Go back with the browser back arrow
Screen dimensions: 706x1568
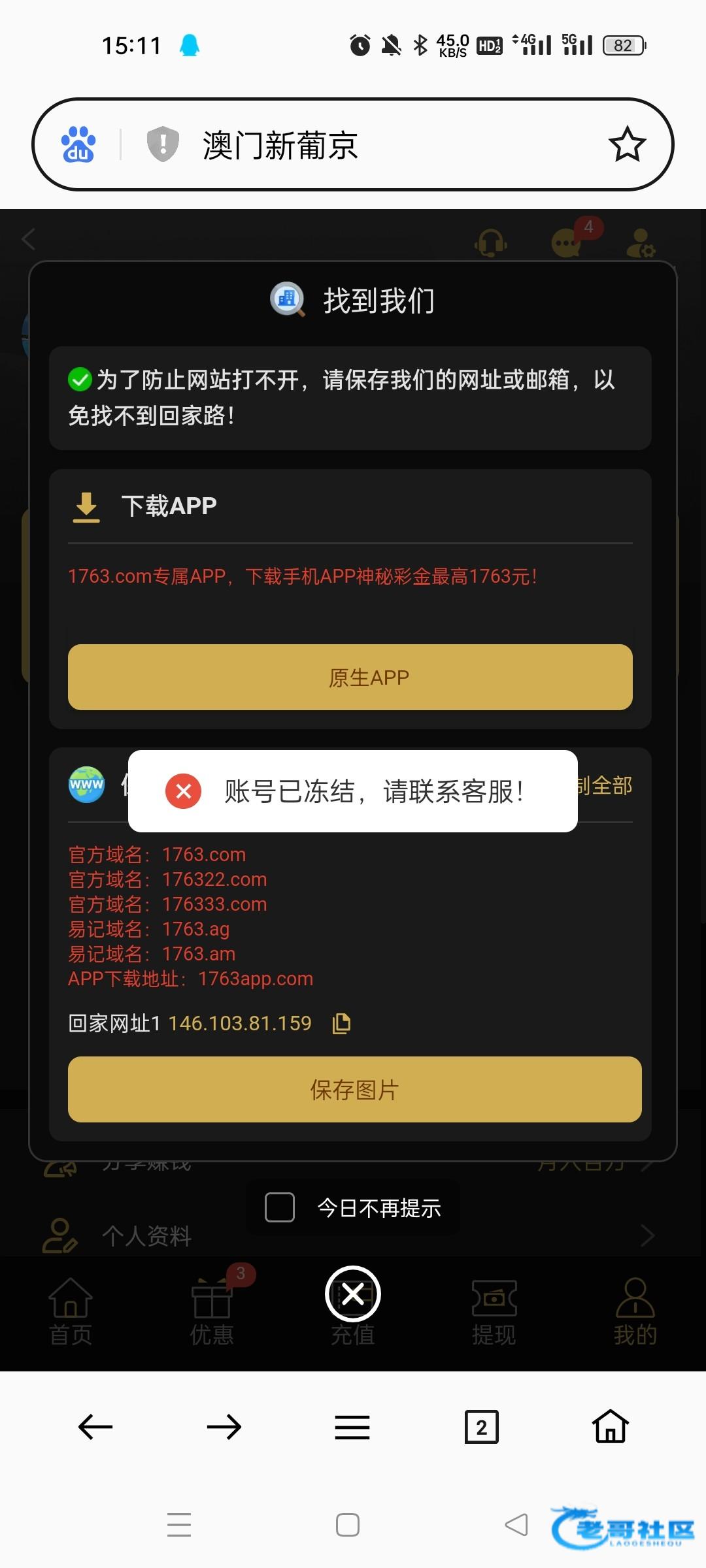[95, 1427]
